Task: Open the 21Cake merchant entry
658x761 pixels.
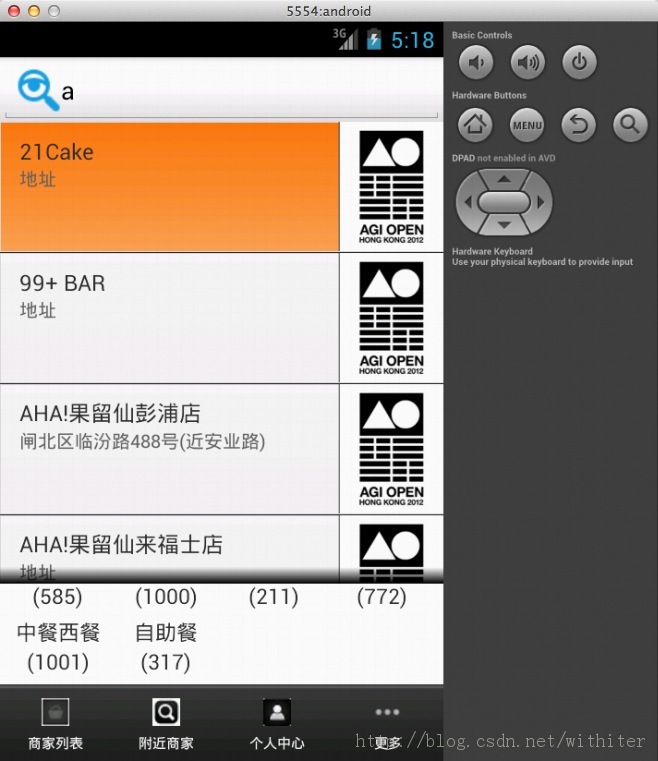Action: click(170, 187)
